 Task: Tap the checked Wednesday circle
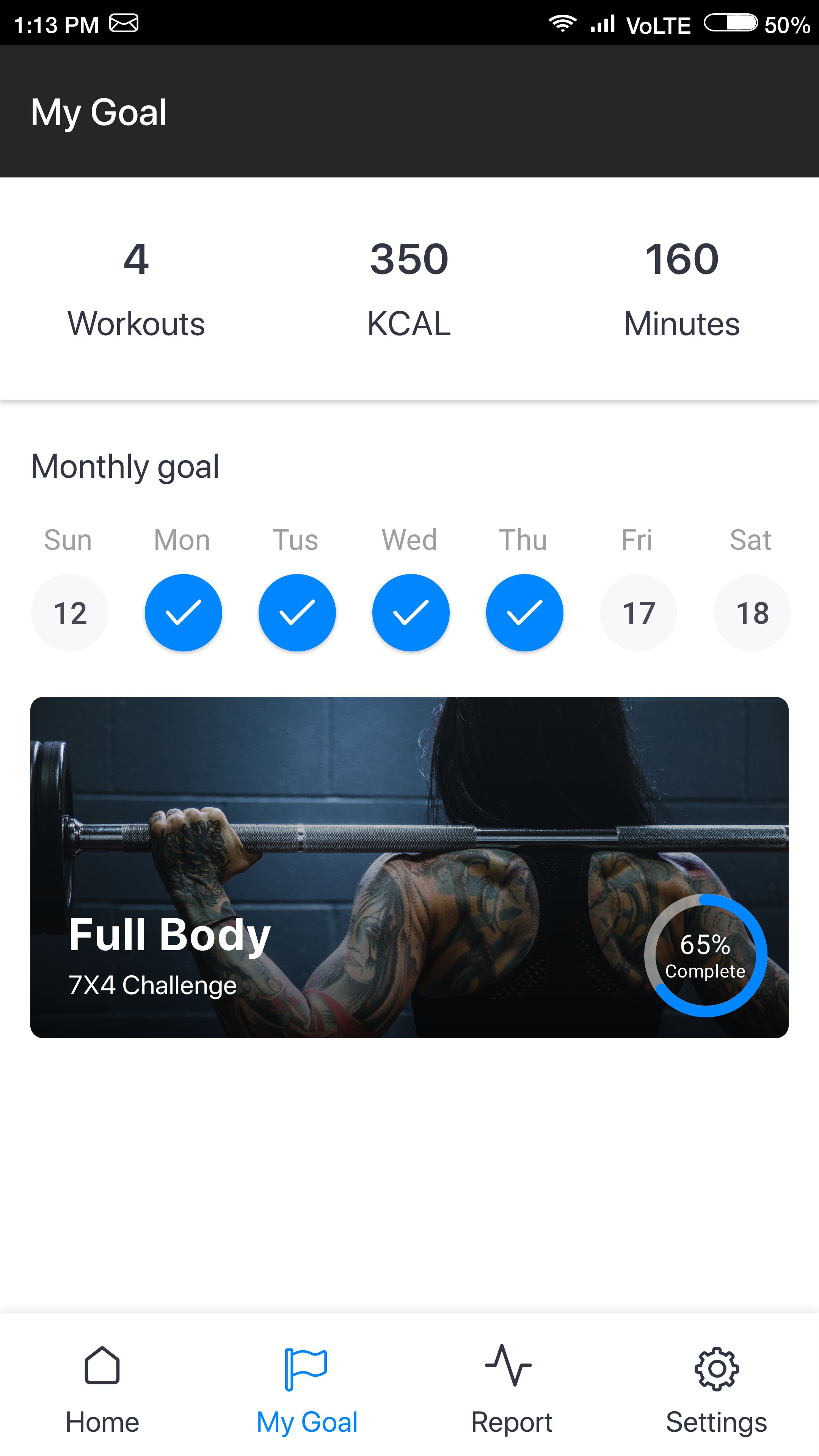pos(411,613)
